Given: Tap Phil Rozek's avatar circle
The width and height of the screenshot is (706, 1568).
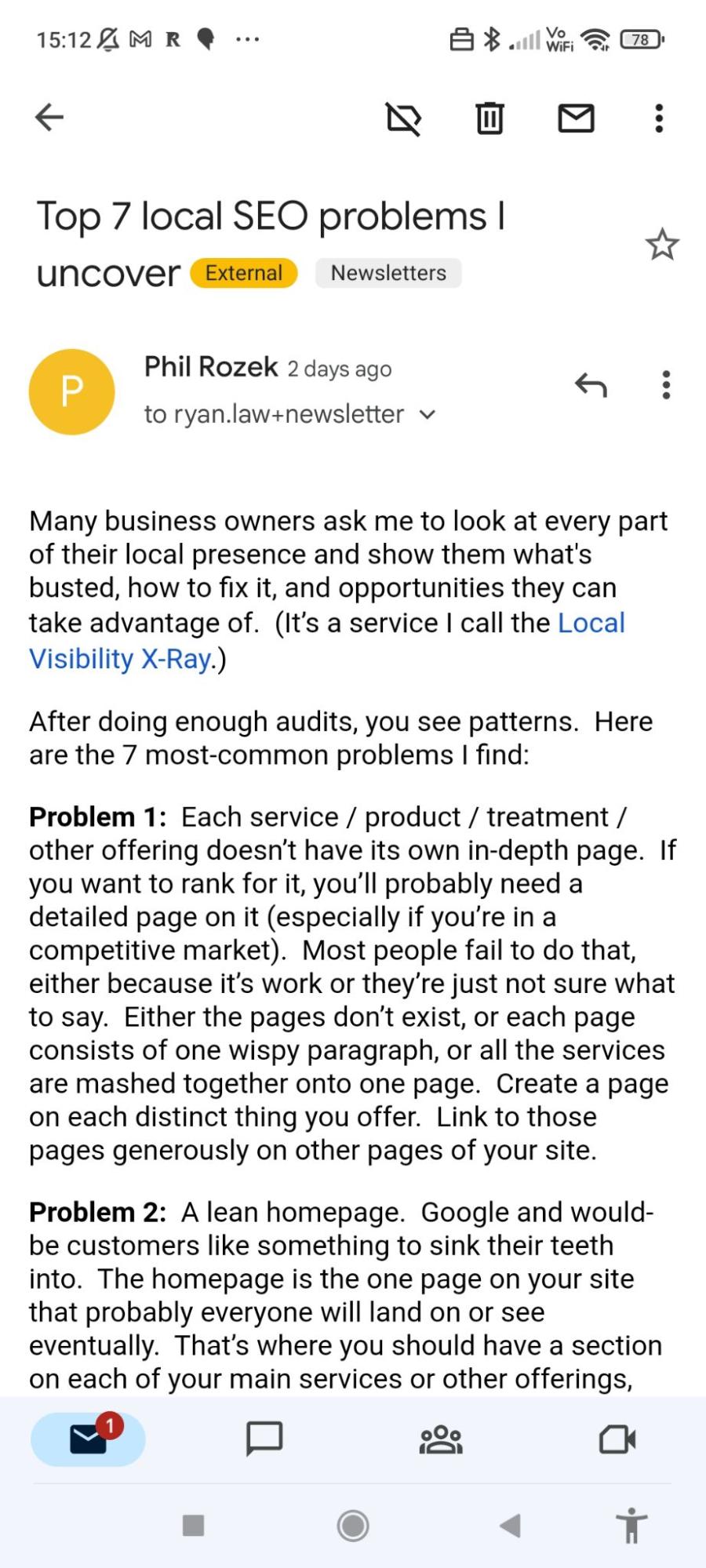Looking at the screenshot, I should click(72, 391).
